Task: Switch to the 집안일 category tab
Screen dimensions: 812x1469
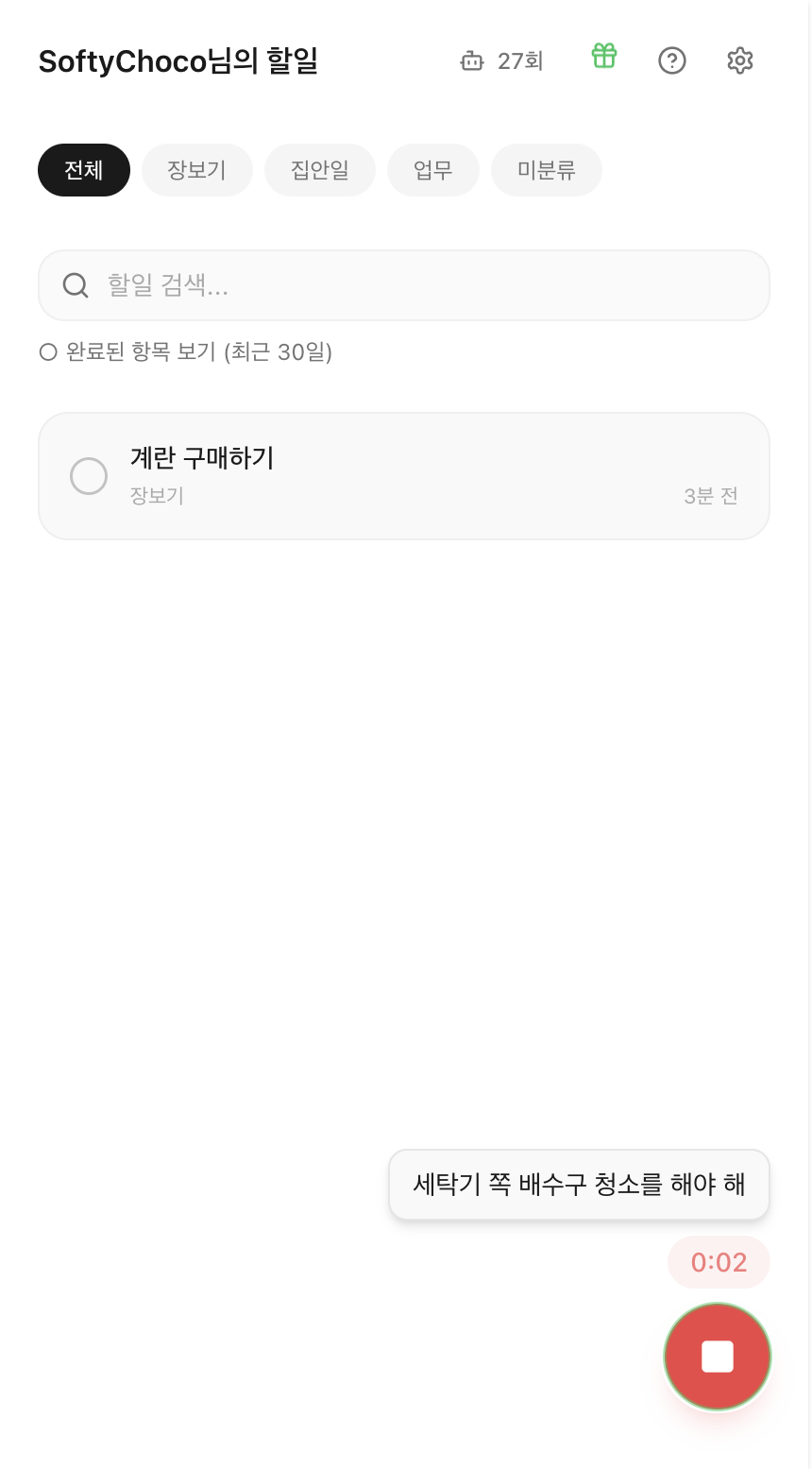Action: tap(319, 170)
